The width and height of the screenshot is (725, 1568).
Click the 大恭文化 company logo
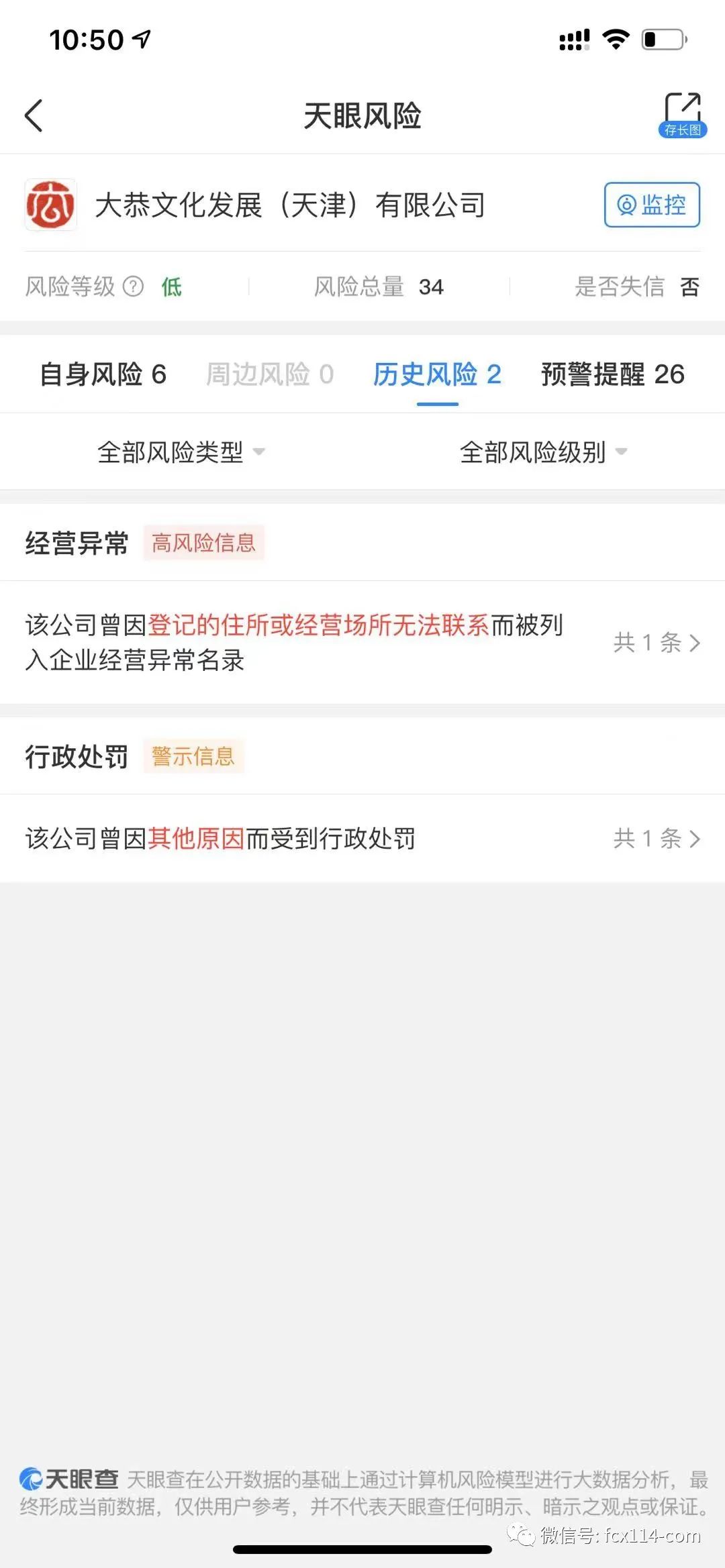pyautogui.click(x=51, y=205)
